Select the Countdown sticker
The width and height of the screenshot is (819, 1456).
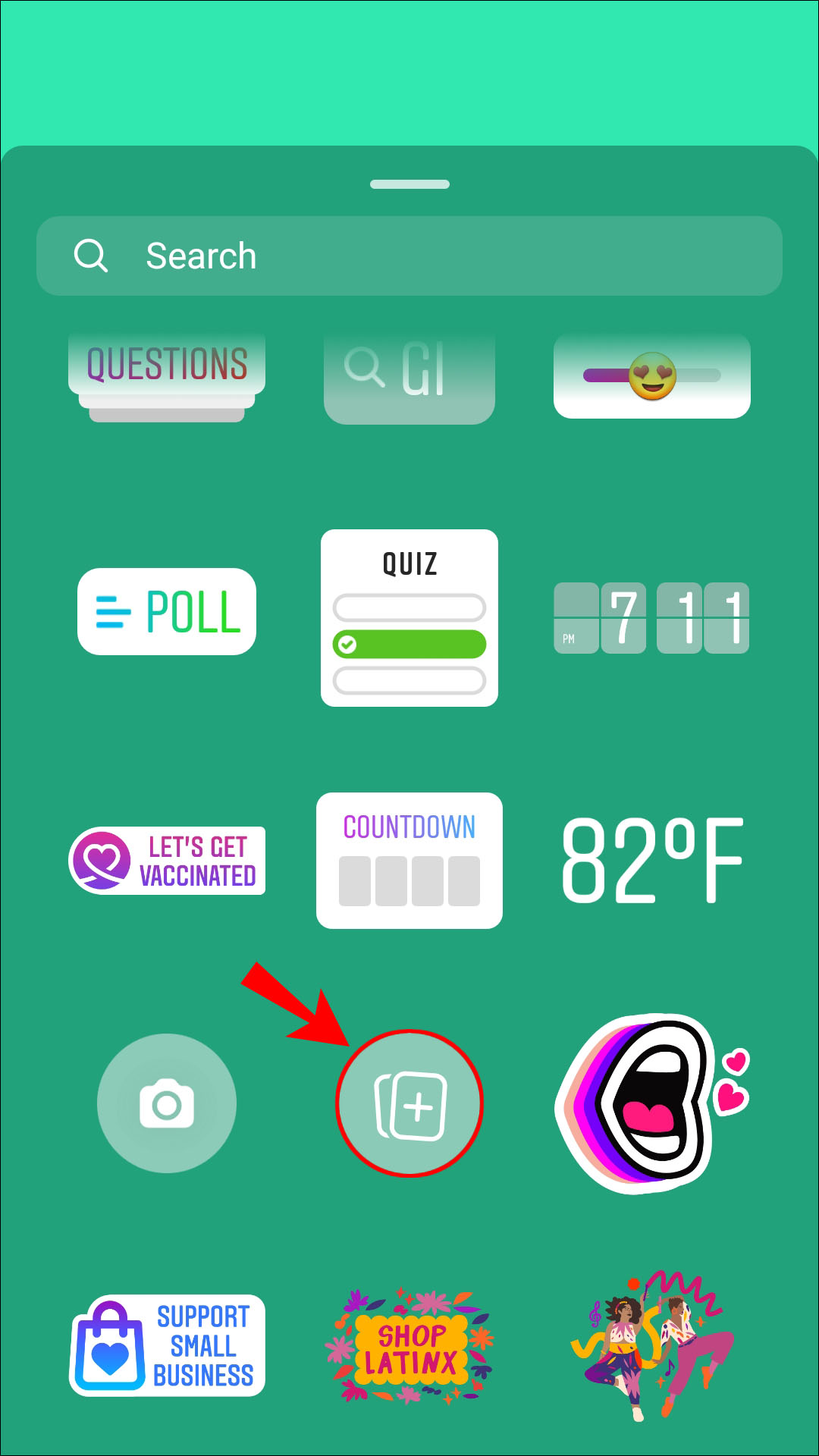409,861
